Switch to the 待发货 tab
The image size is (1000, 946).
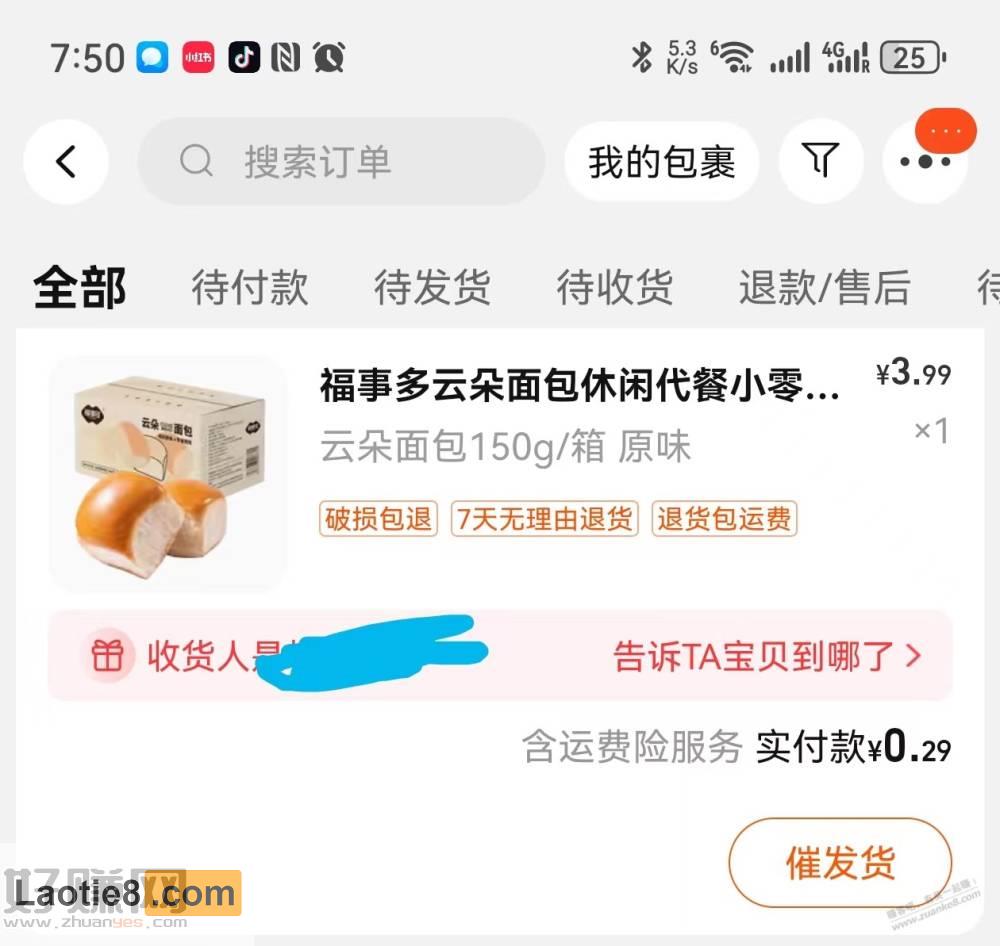432,288
